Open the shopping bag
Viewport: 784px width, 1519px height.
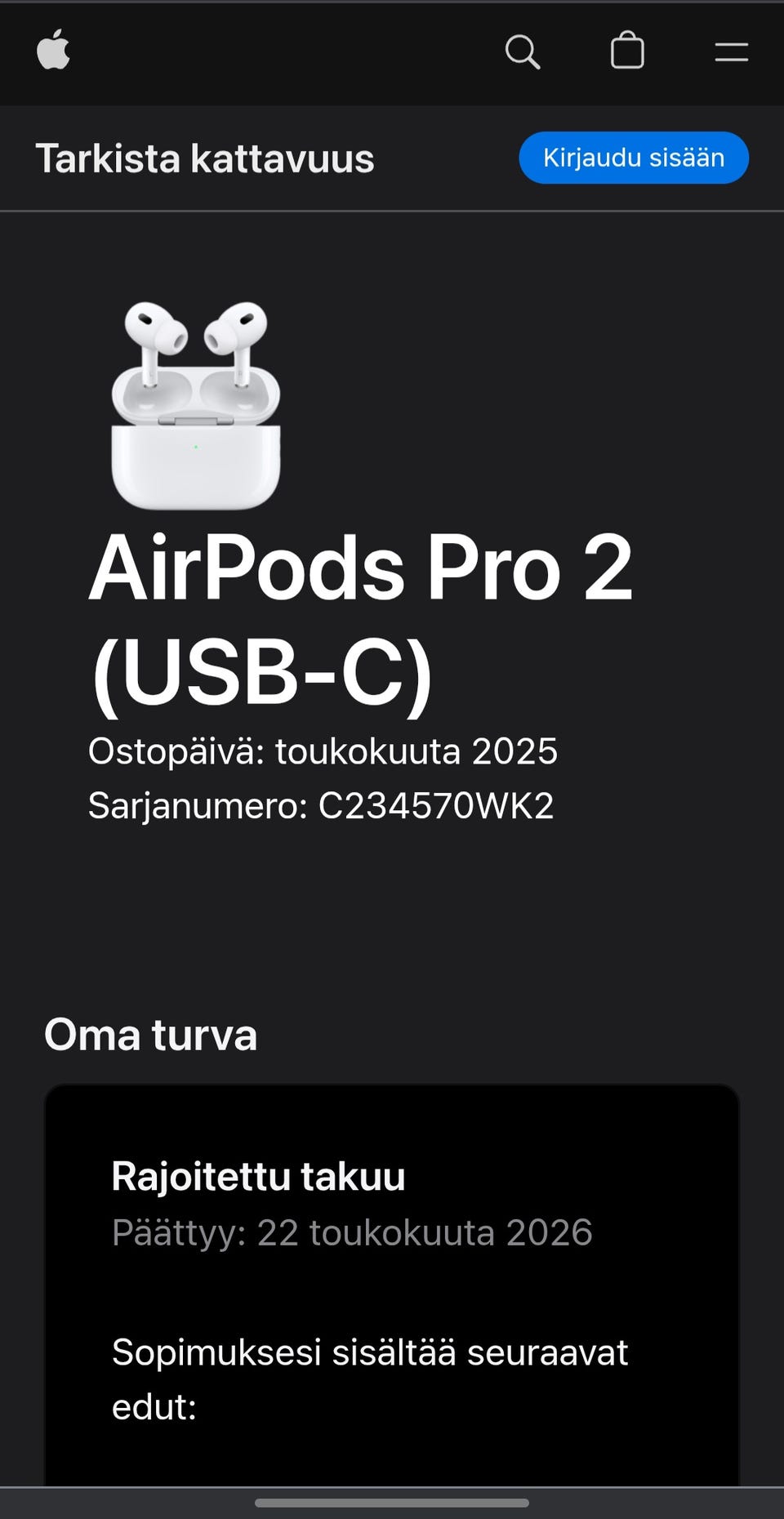point(627,51)
